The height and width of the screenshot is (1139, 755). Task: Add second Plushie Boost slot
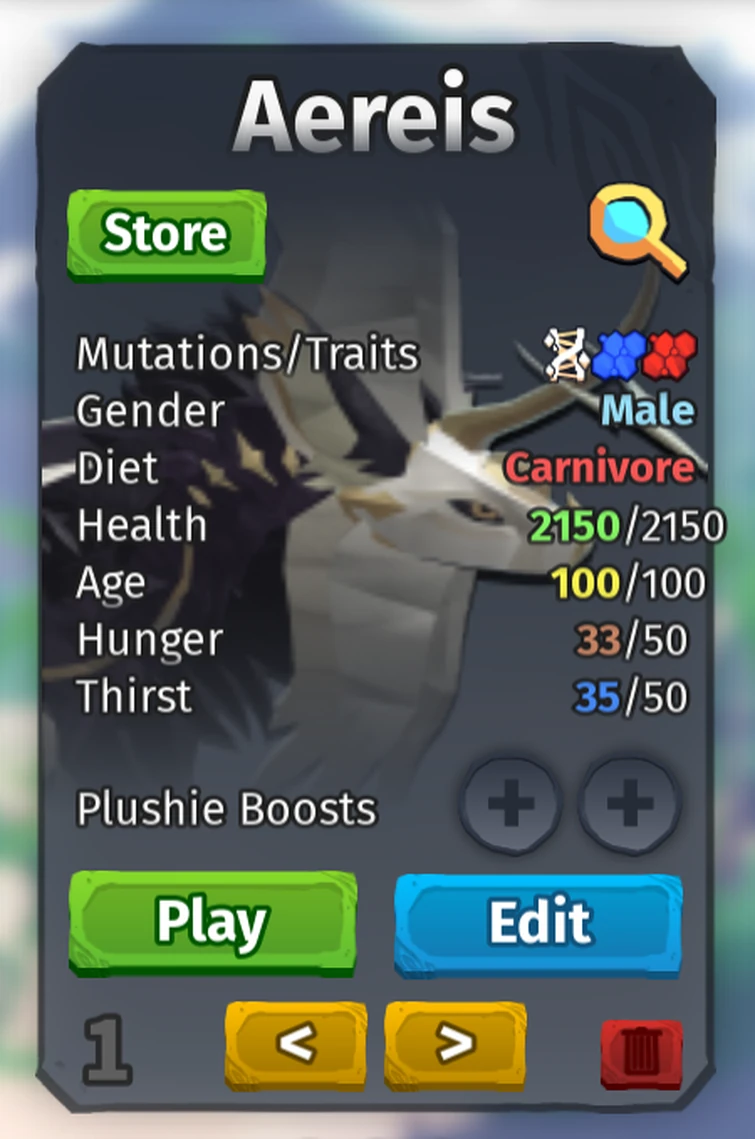click(630, 806)
